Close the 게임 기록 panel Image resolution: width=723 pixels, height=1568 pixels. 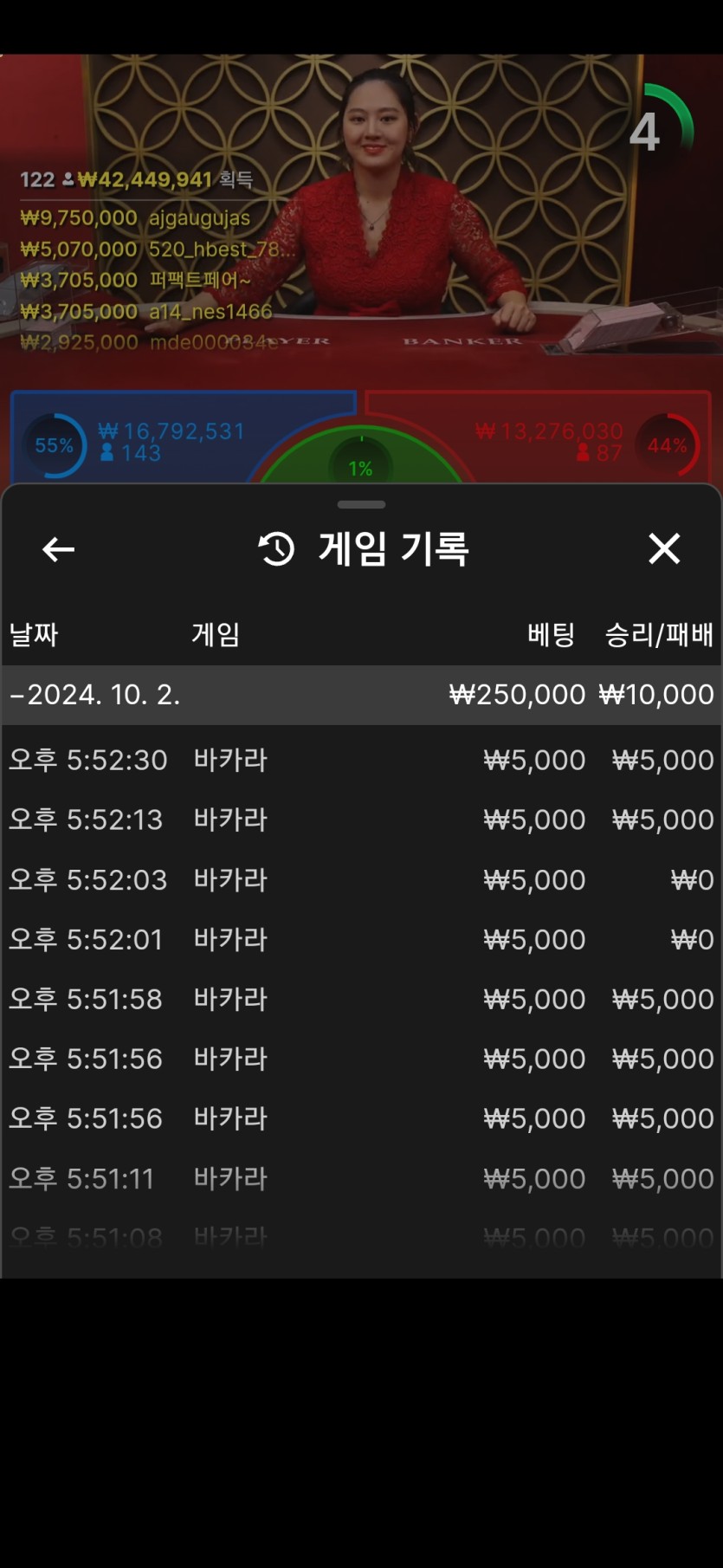click(664, 548)
